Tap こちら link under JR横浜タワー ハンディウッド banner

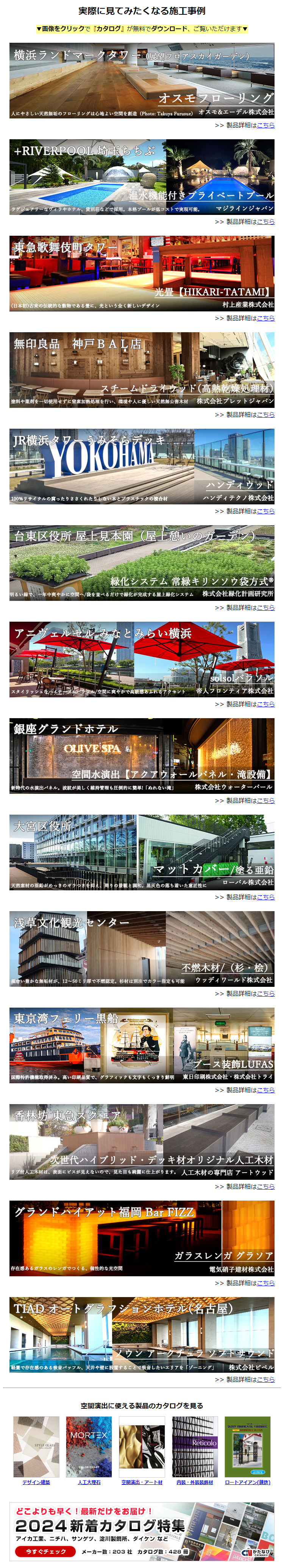pyautogui.click(x=265, y=511)
